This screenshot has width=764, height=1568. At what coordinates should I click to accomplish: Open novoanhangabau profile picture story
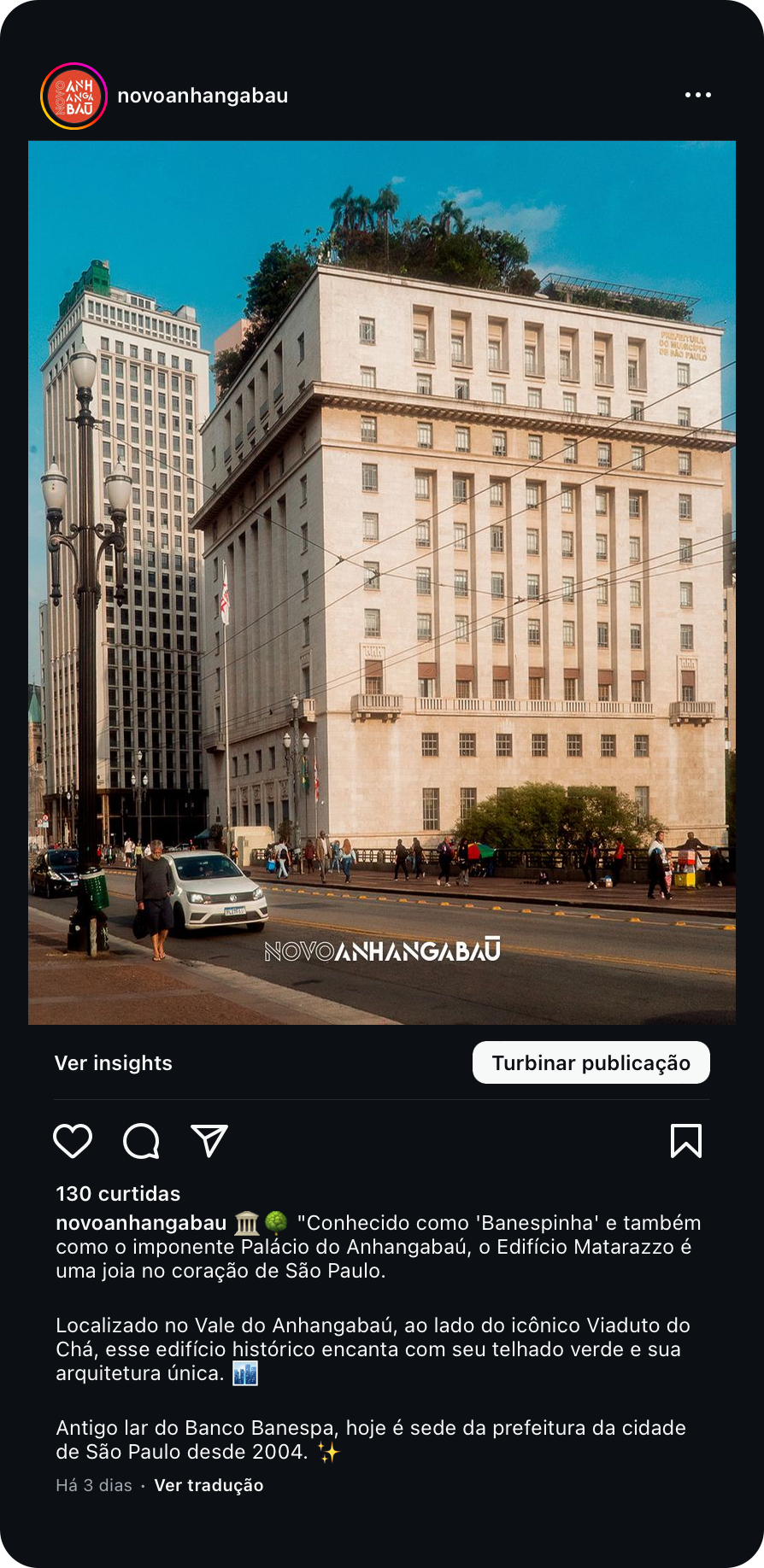point(74,96)
